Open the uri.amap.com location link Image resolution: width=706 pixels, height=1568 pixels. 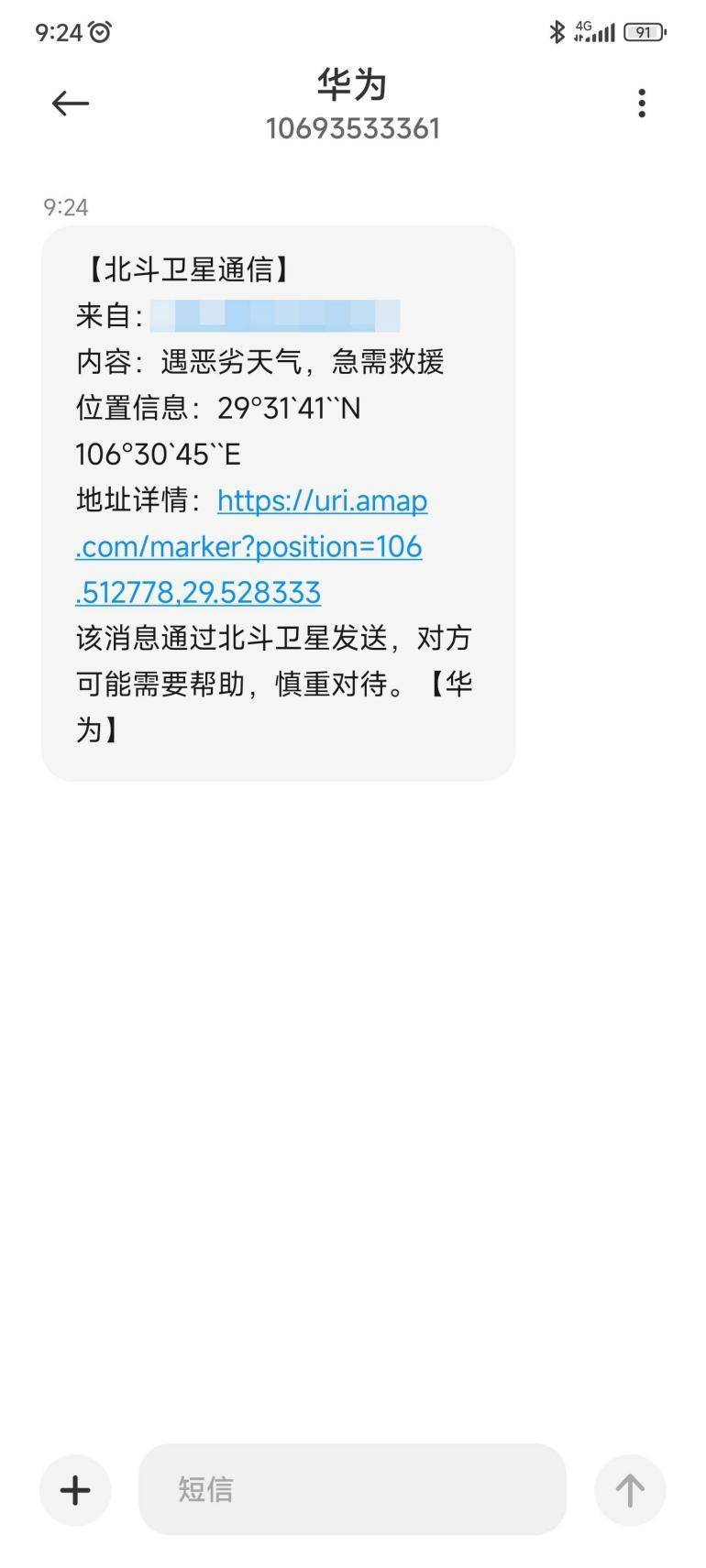click(x=321, y=500)
